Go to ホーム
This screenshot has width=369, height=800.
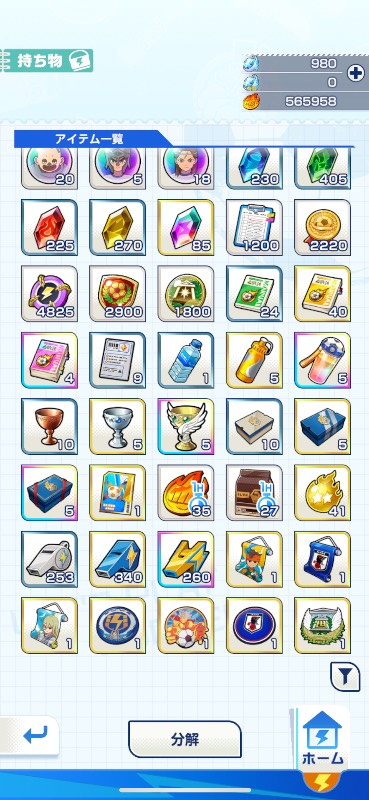(x=323, y=739)
